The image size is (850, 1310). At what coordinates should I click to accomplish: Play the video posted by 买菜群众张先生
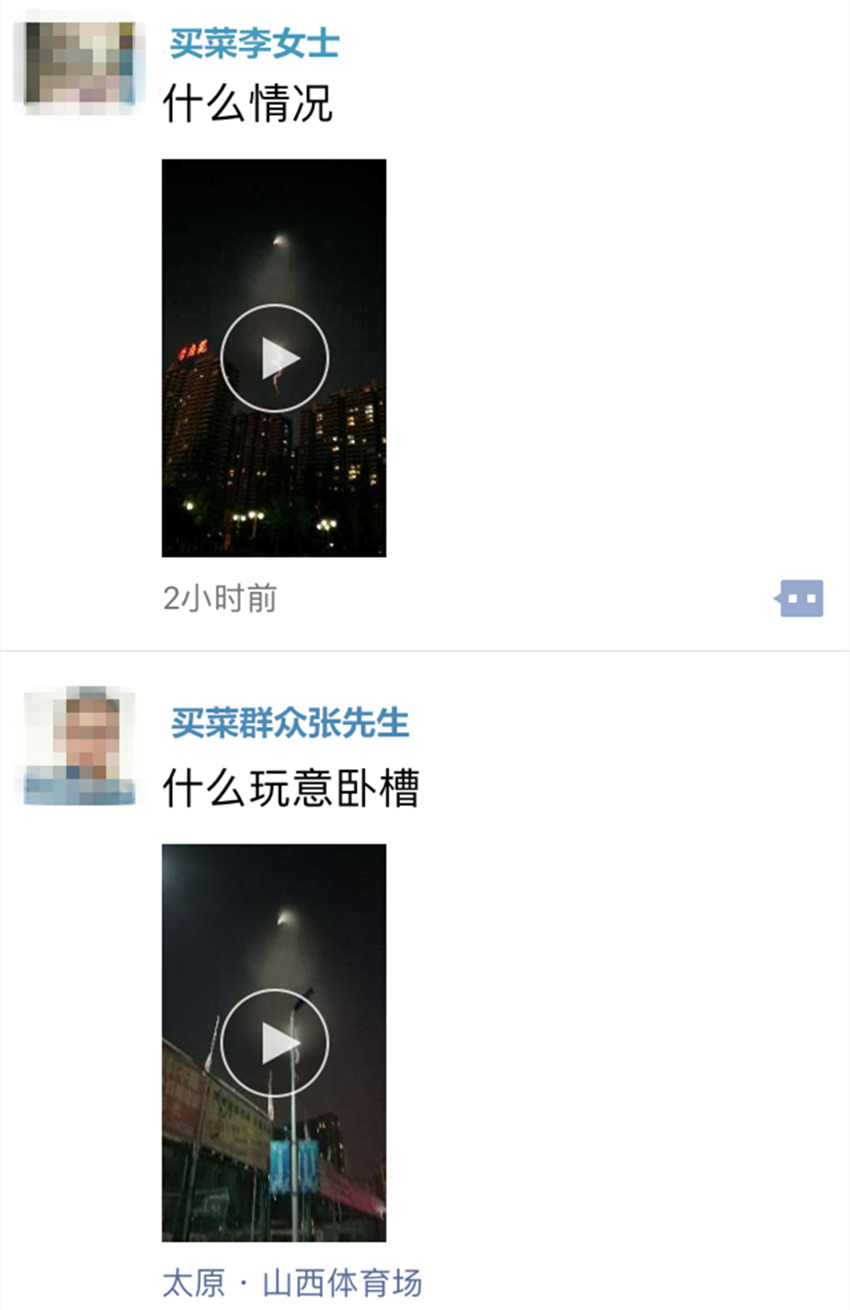(x=274, y=1043)
